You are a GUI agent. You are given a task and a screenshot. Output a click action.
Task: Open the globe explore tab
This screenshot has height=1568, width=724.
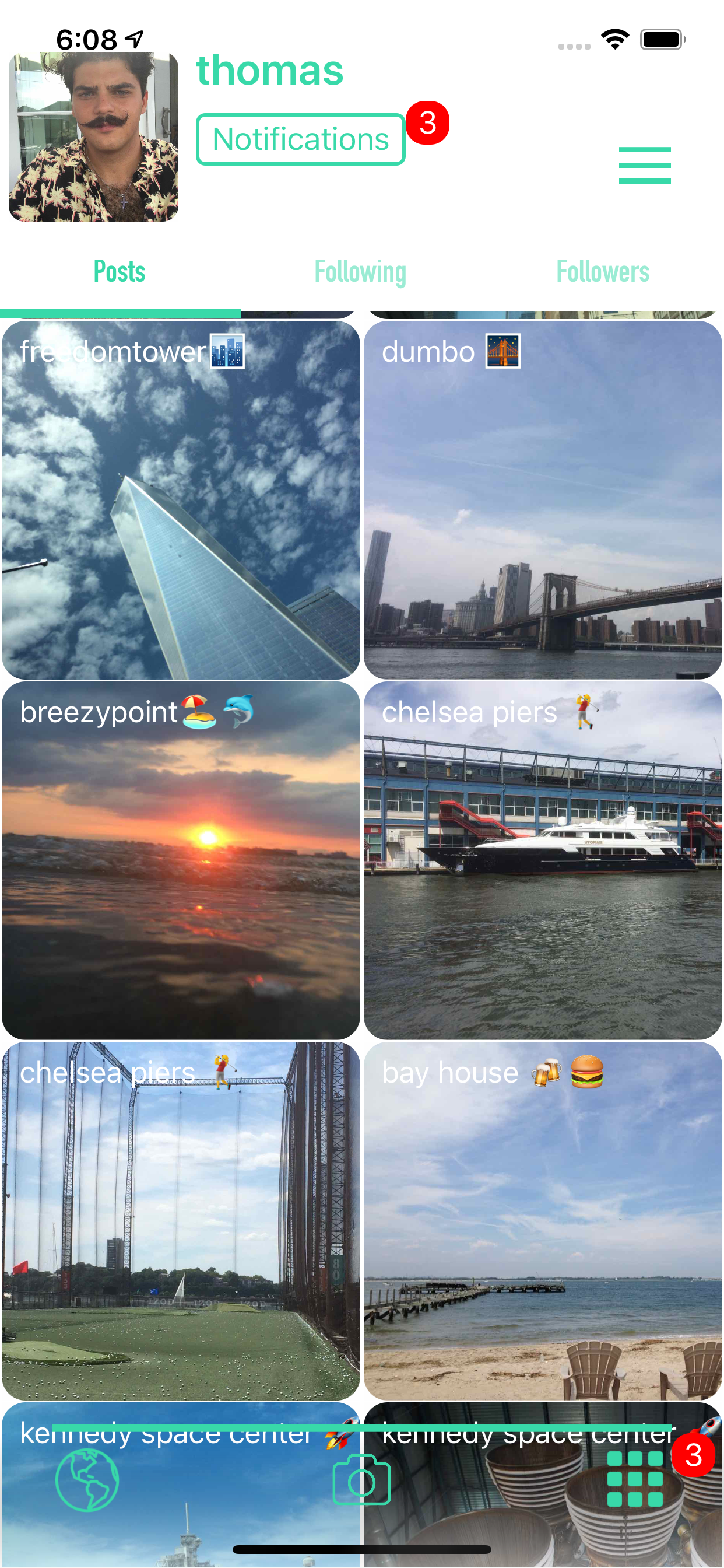click(x=87, y=1480)
